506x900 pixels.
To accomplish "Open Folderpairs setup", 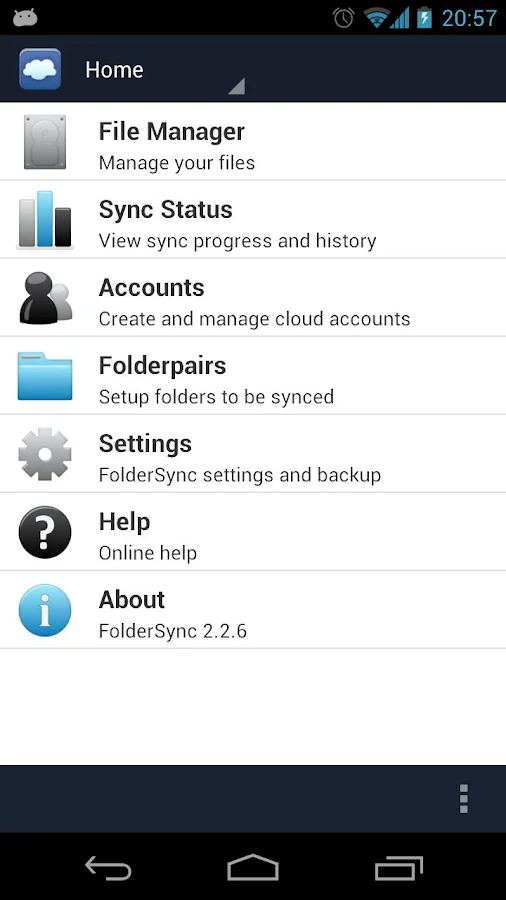I will [253, 375].
